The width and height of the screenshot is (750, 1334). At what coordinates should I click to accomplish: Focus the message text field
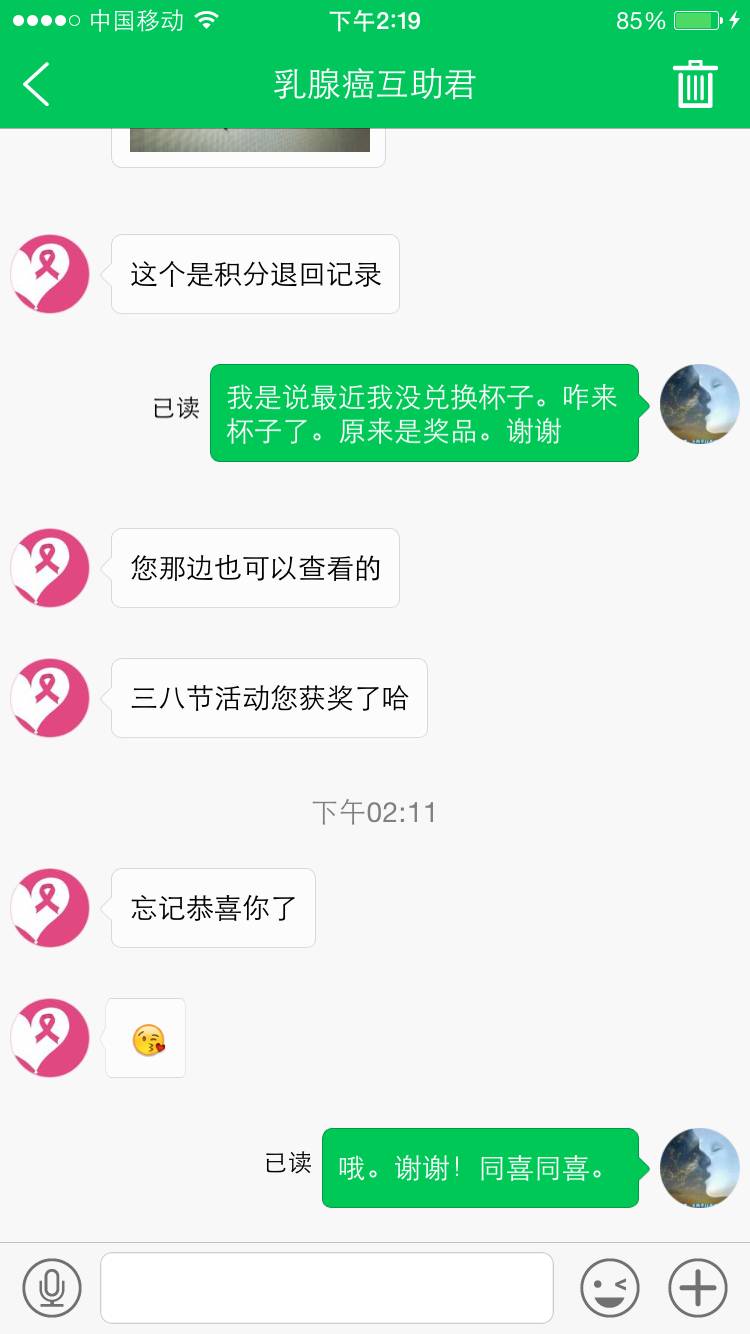tap(326, 1288)
